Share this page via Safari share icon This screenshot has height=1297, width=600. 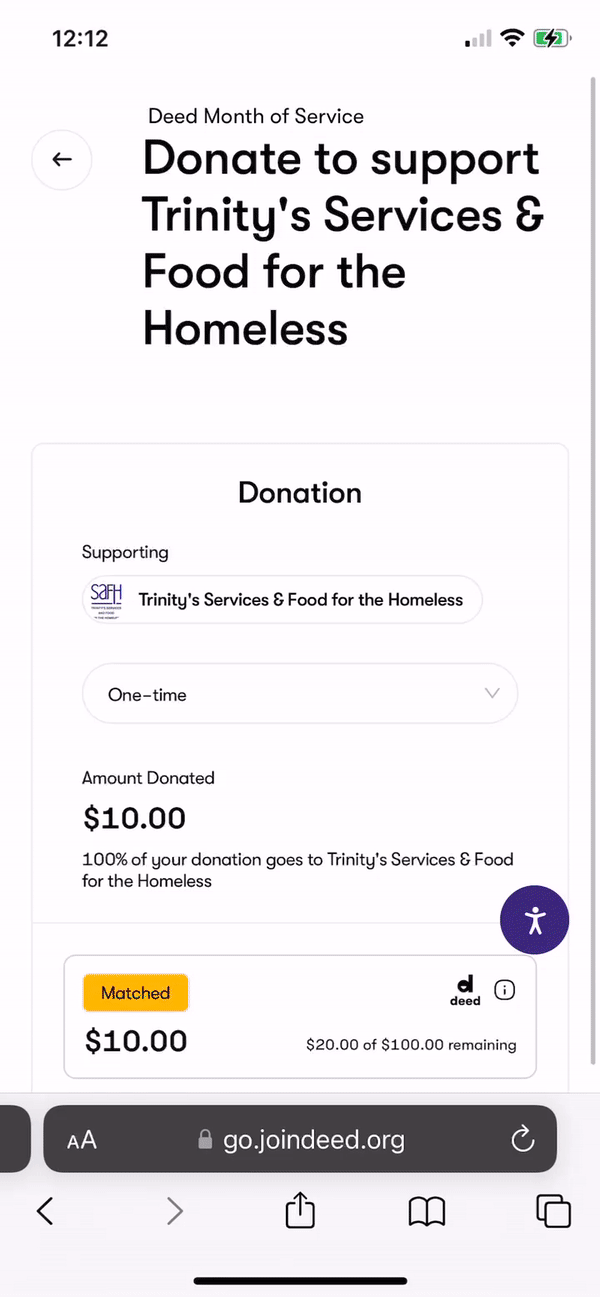point(300,1211)
